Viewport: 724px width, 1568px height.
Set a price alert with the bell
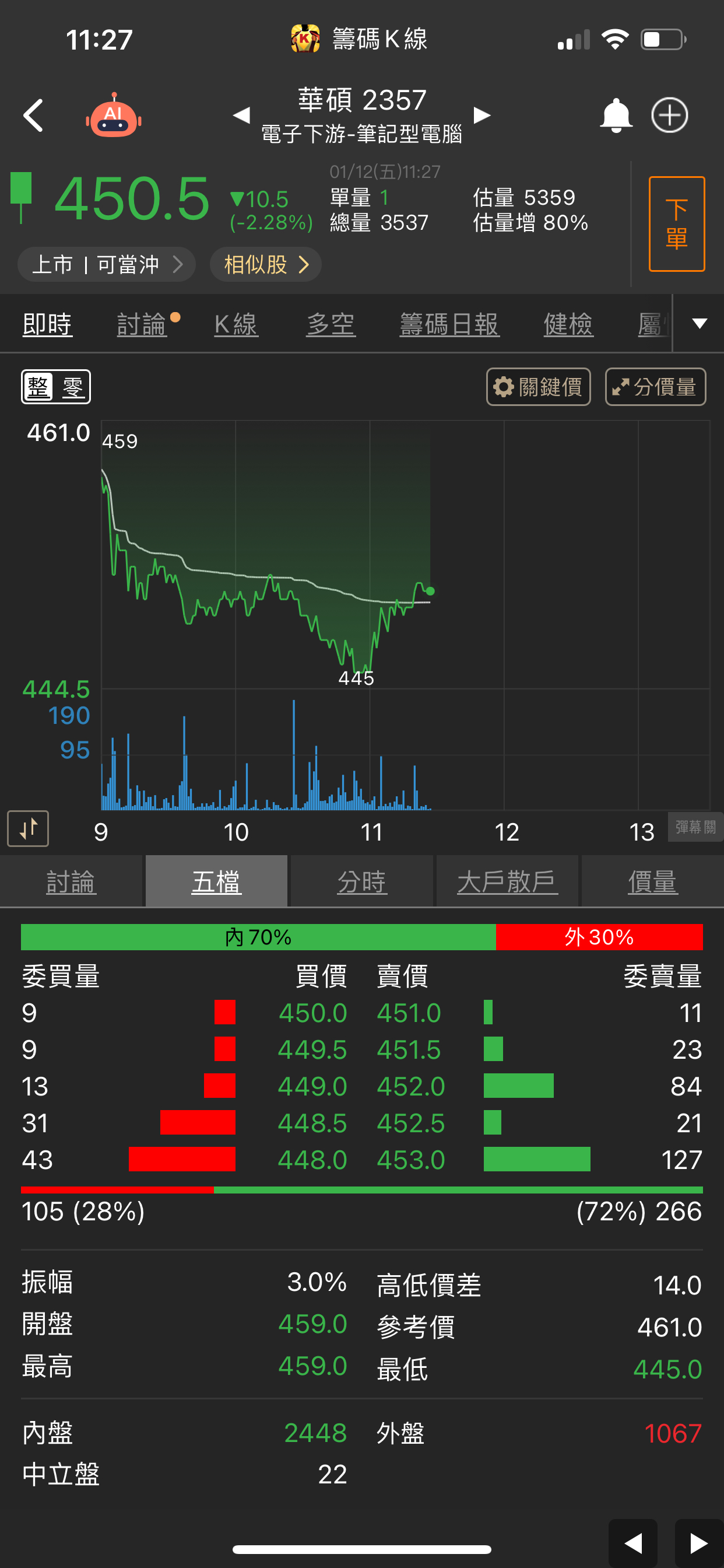tap(616, 115)
